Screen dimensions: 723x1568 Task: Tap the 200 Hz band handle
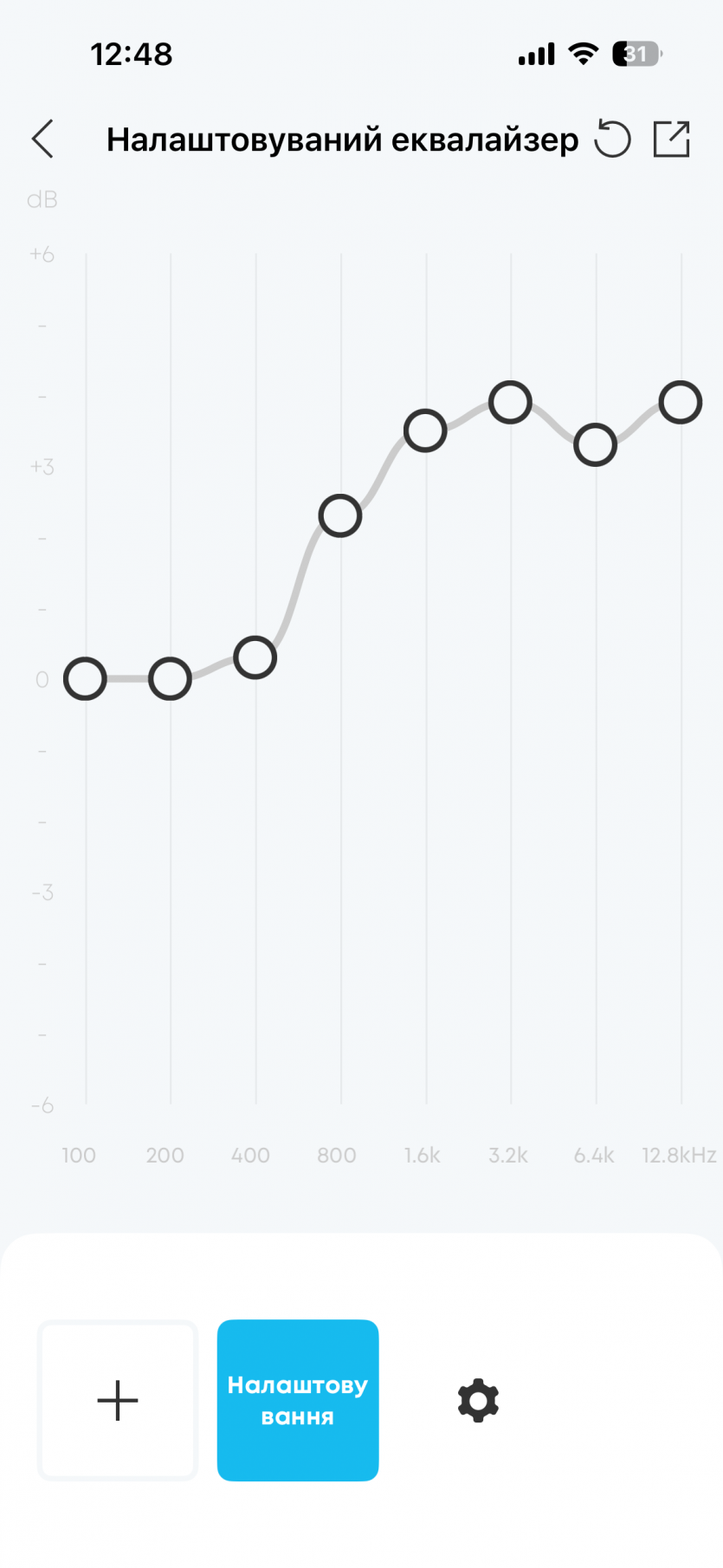[x=170, y=679]
